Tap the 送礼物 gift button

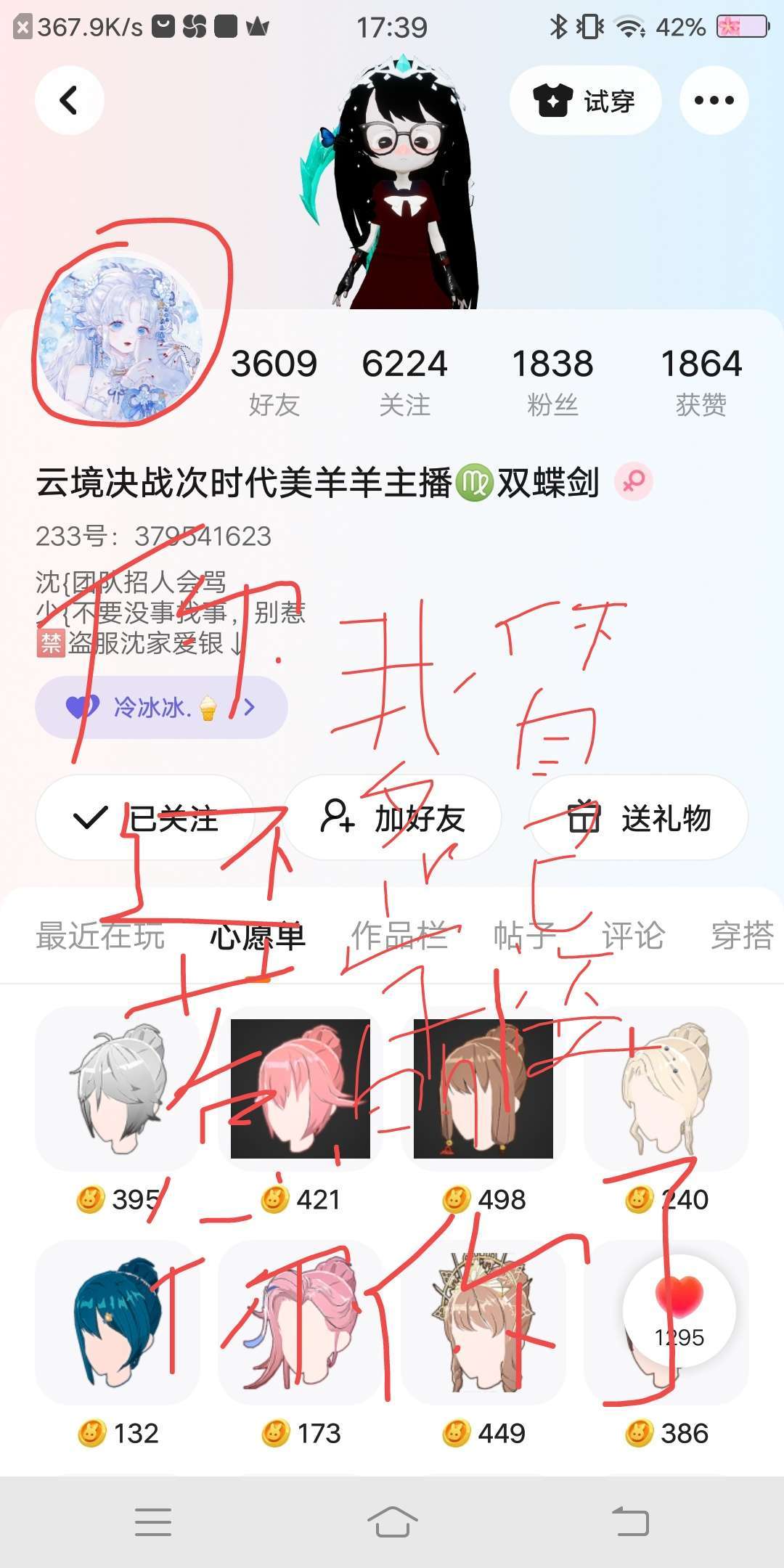[639, 818]
